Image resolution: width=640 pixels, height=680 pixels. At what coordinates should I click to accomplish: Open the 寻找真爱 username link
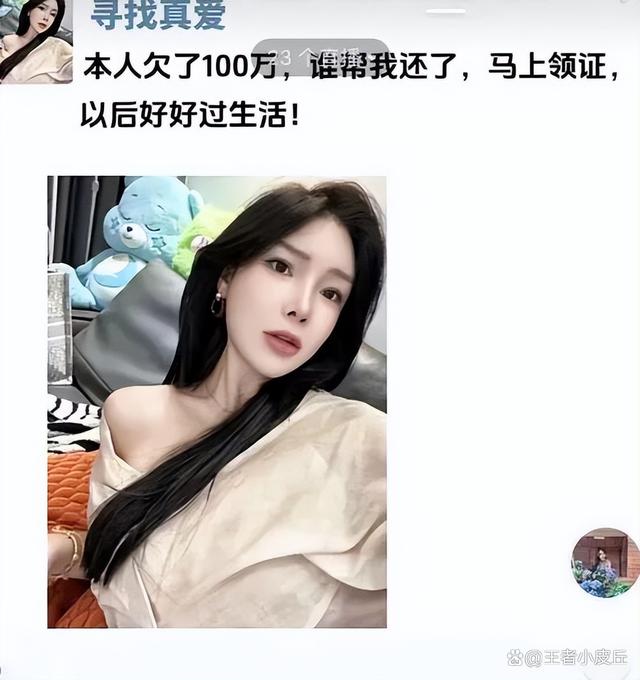pyautogui.click(x=158, y=14)
